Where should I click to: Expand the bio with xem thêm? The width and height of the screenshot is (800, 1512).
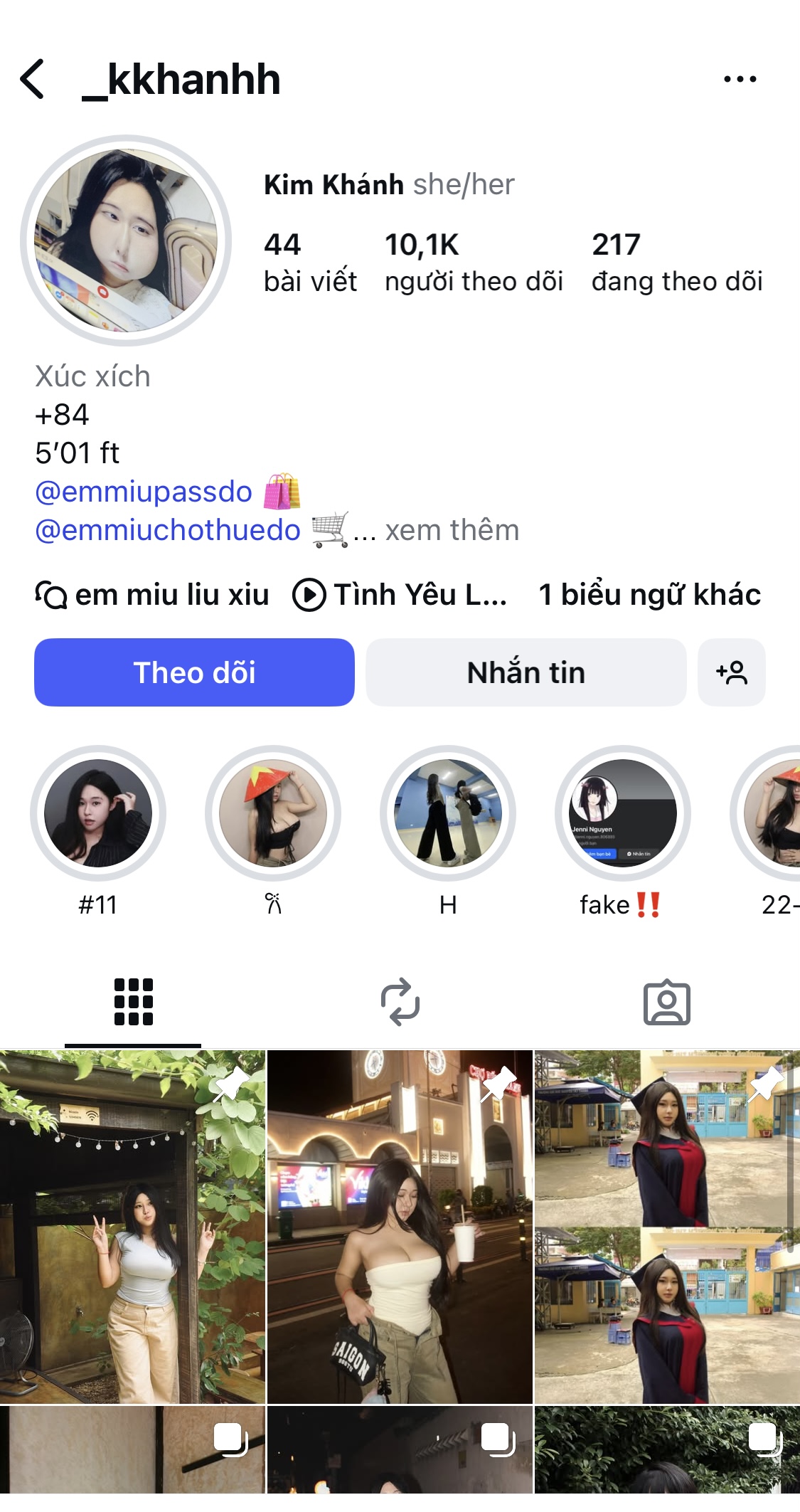click(x=452, y=530)
